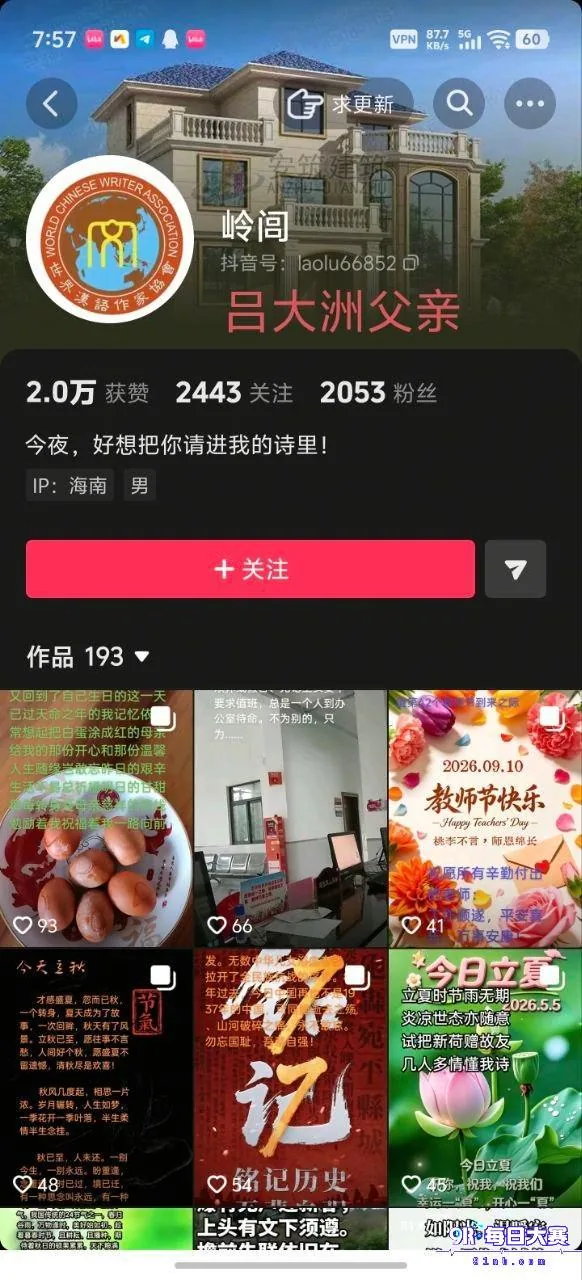Open the 教师节快乐 post
This screenshot has height=1280, width=582.
click(485, 818)
